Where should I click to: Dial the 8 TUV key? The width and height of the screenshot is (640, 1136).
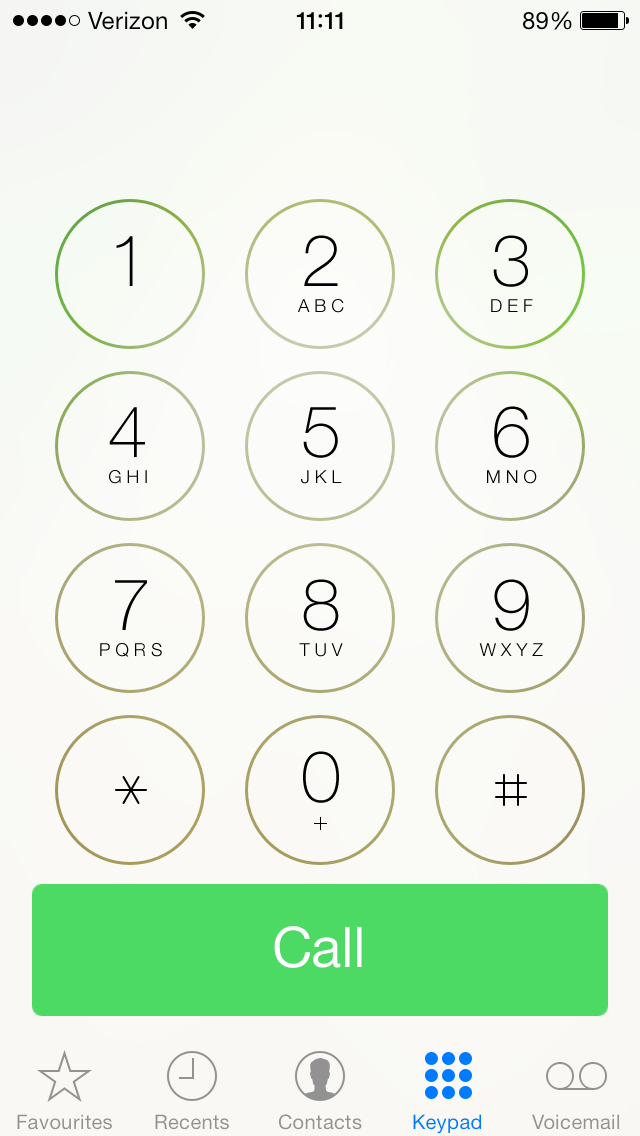pyautogui.click(x=320, y=618)
